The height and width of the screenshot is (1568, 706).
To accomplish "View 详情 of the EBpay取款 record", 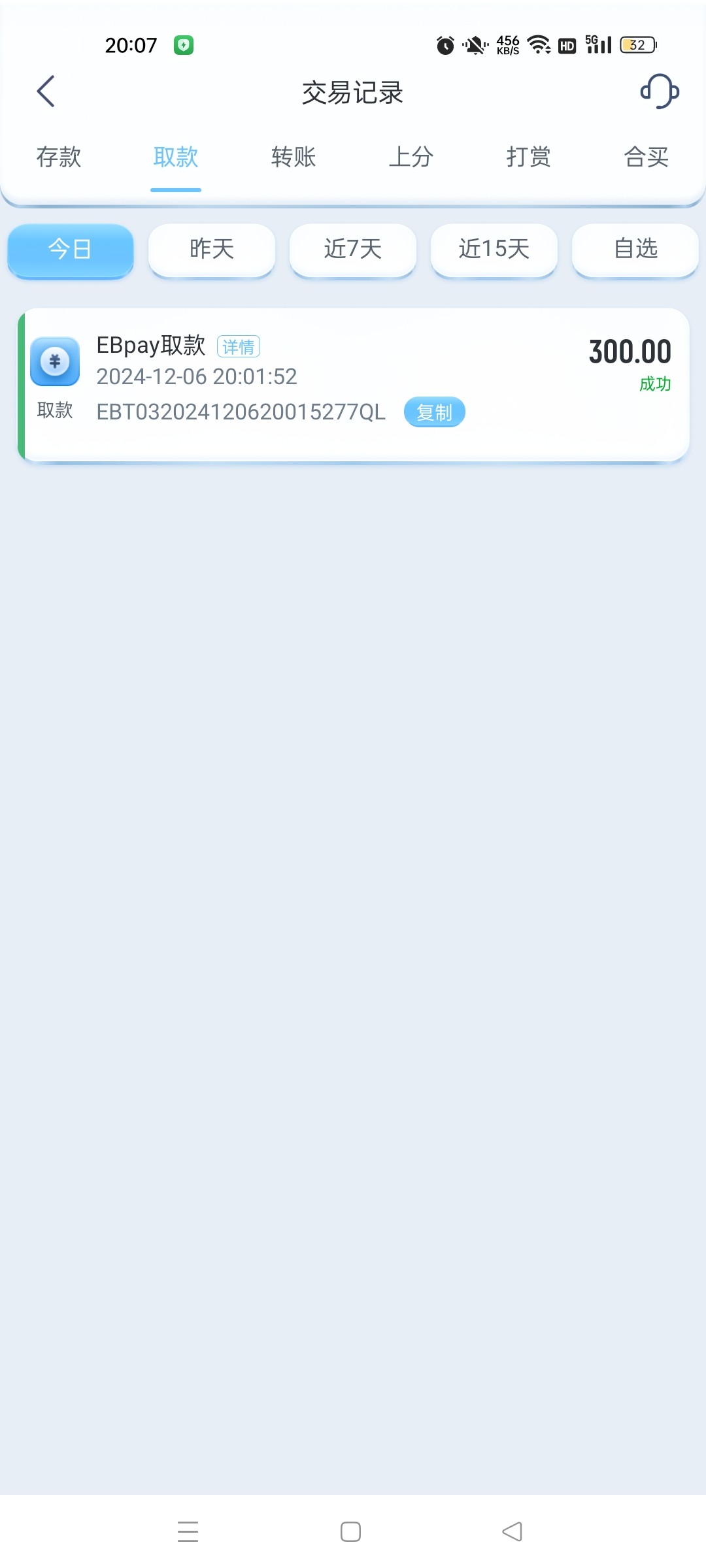I will coord(239,347).
